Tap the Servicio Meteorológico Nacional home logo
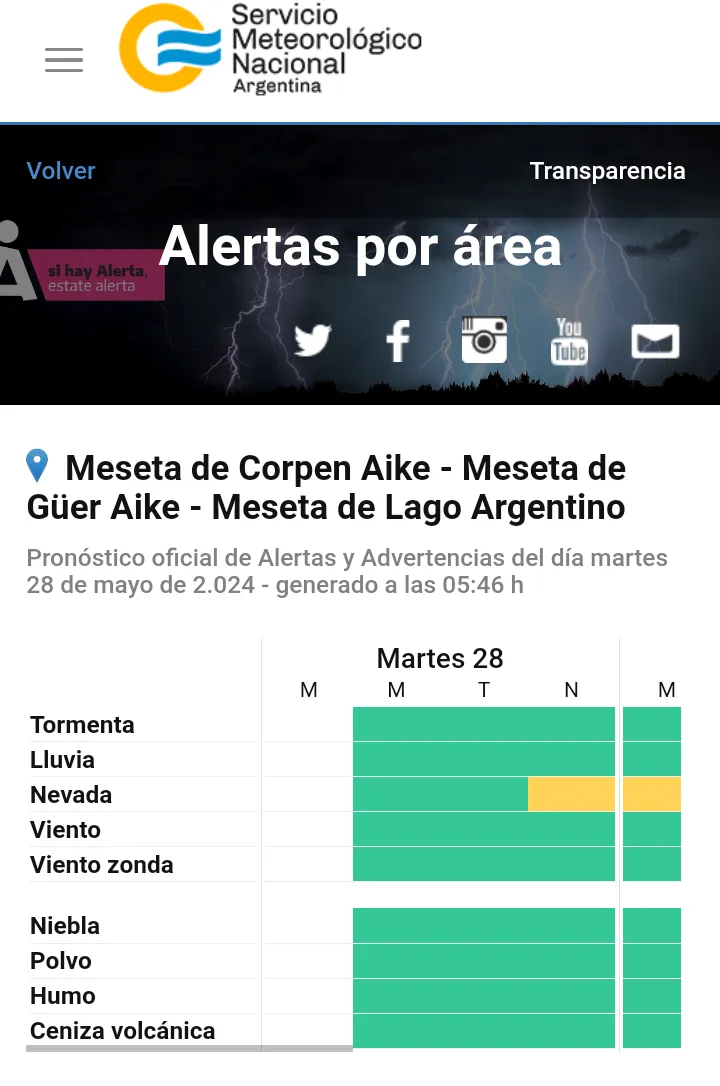 [270, 50]
